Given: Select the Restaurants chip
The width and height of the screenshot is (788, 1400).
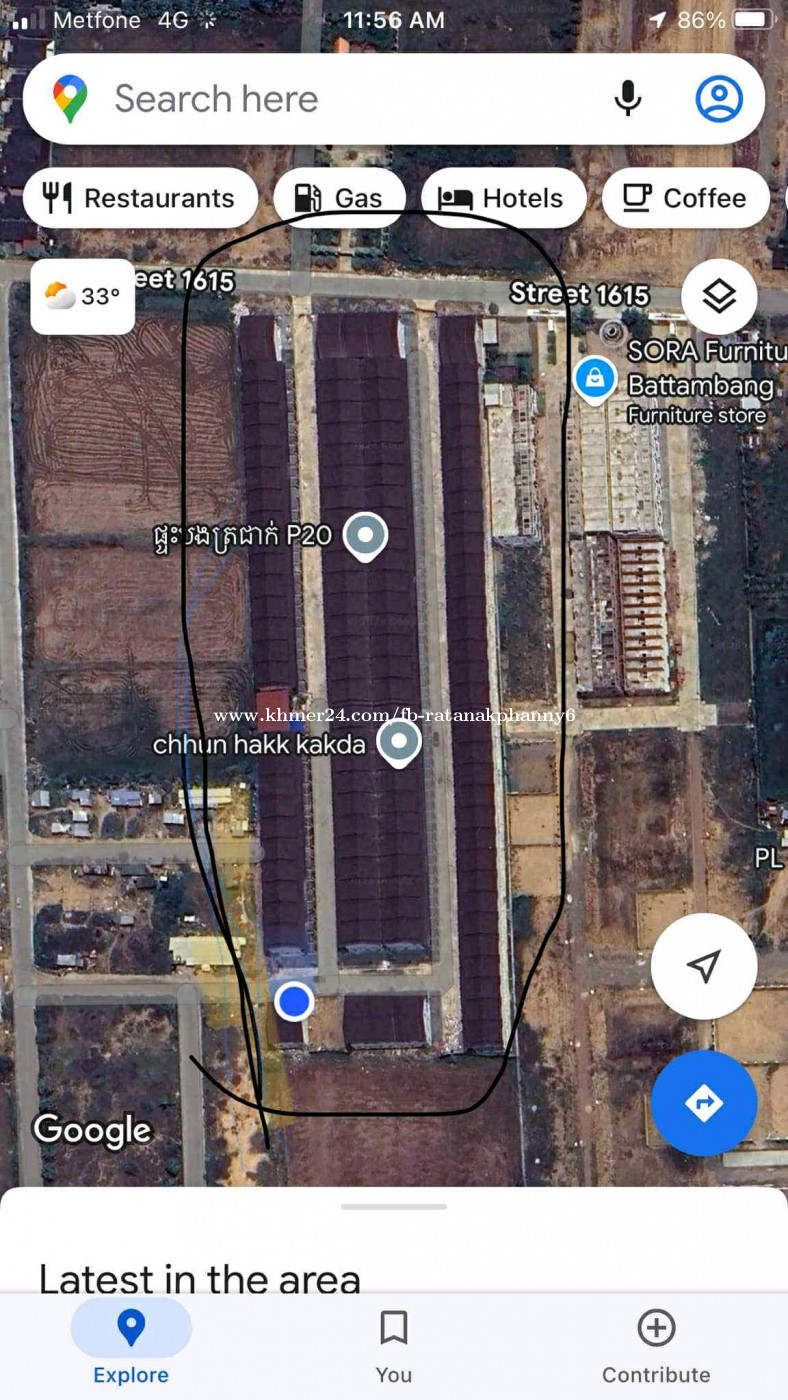Looking at the screenshot, I should (140, 198).
